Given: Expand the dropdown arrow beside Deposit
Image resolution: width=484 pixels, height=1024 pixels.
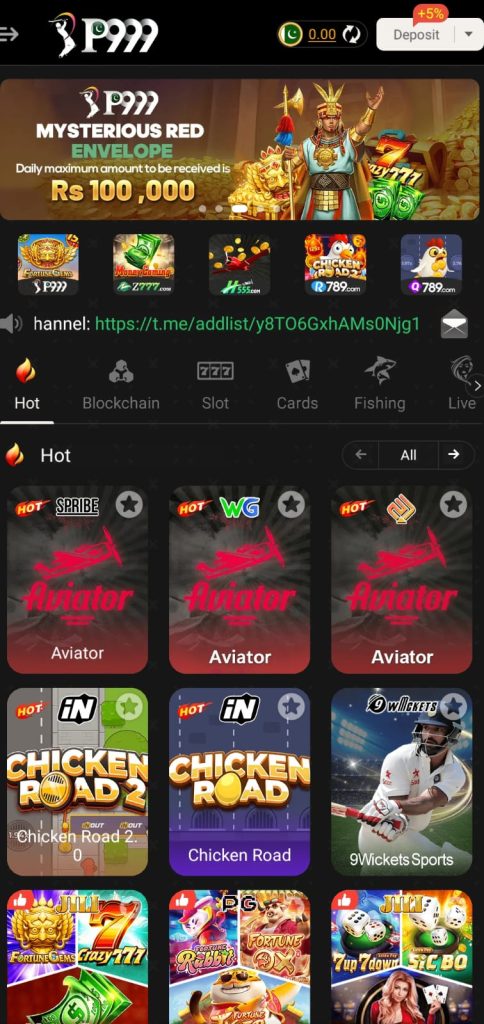Looking at the screenshot, I should click(x=468, y=35).
